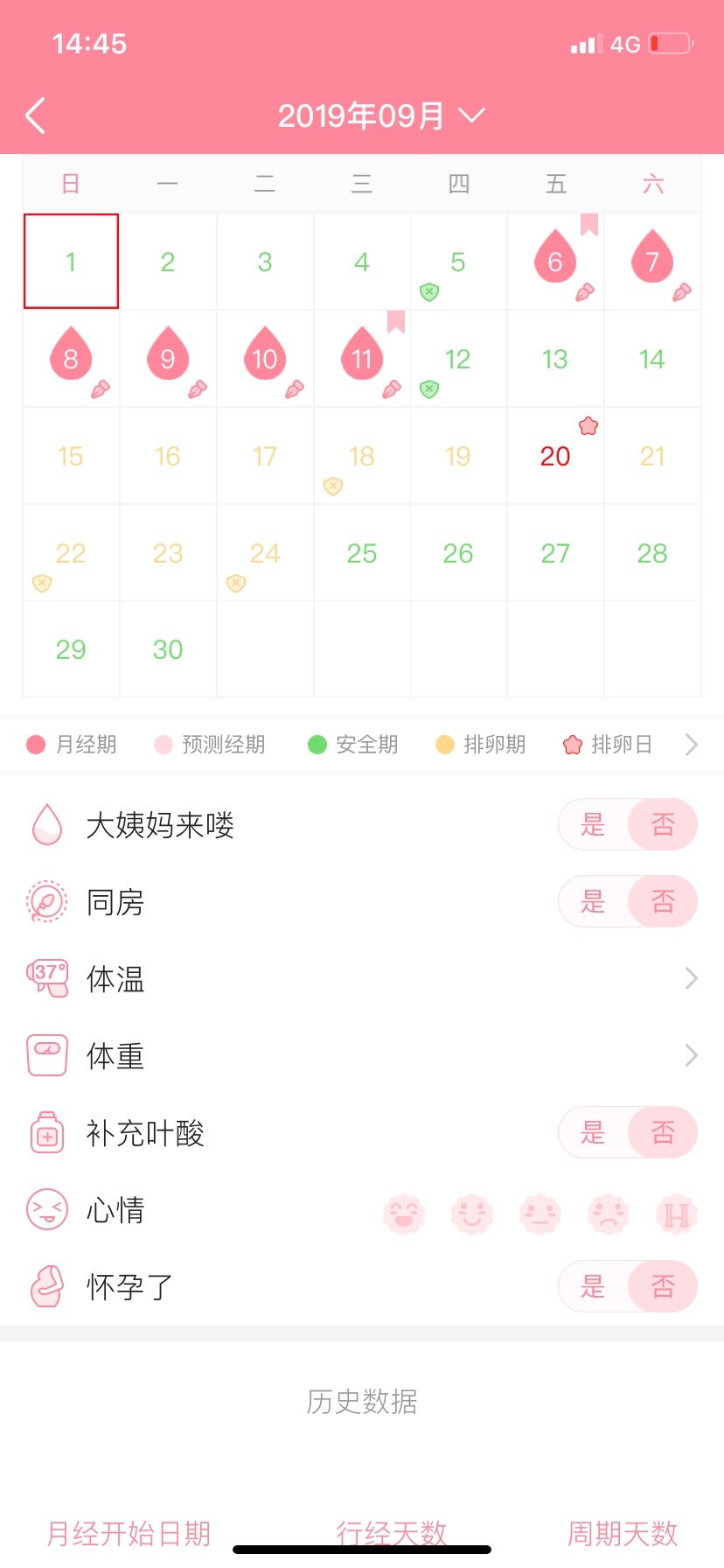Choose the neutral mood face for 心情

540,1214
